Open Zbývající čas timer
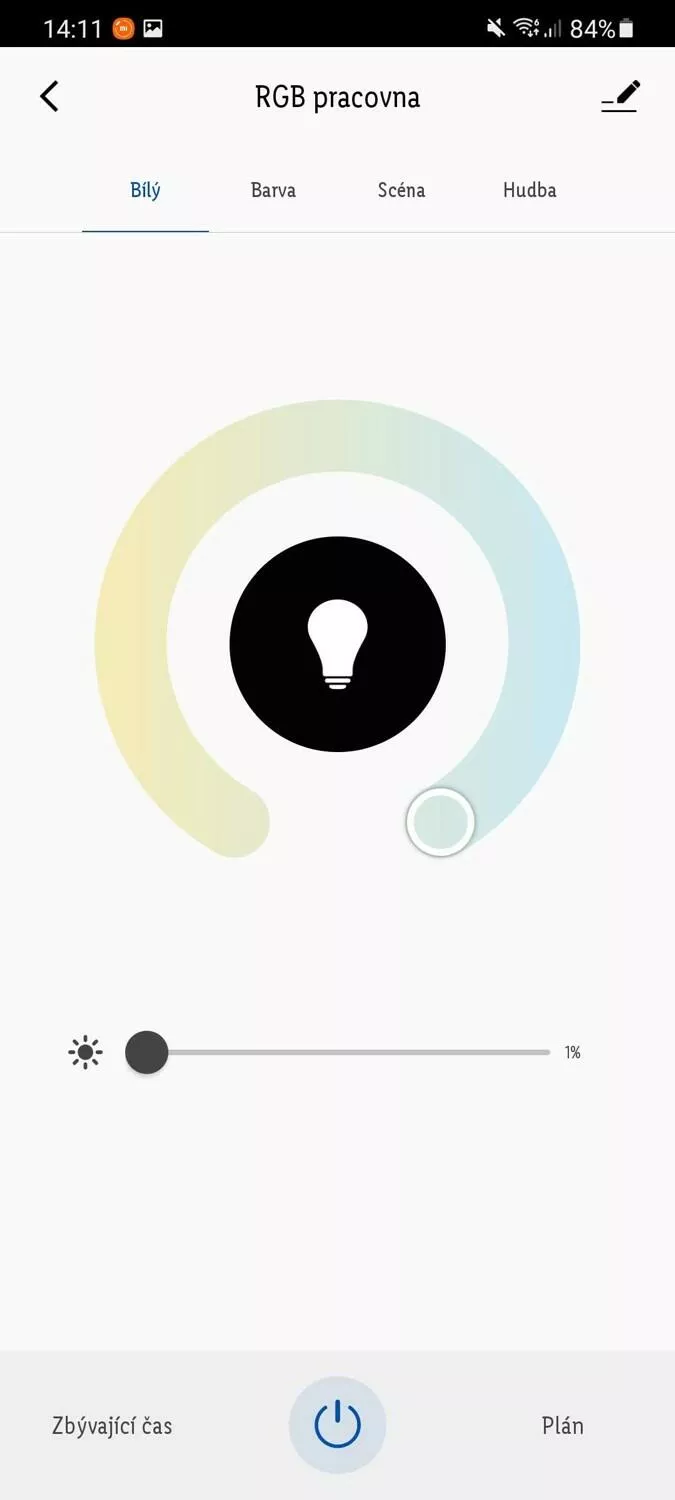Image resolution: width=675 pixels, height=1500 pixels. point(112,1426)
